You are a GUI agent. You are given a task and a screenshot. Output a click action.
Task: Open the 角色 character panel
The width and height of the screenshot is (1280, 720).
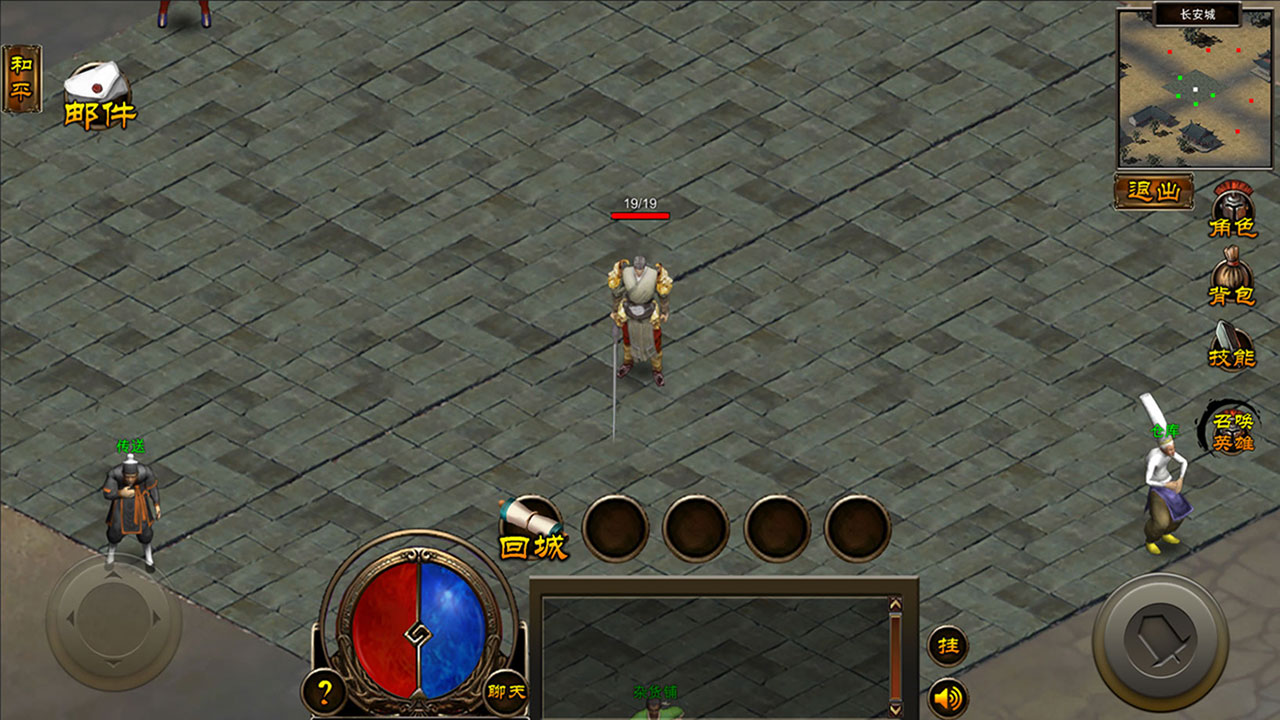[1231, 211]
